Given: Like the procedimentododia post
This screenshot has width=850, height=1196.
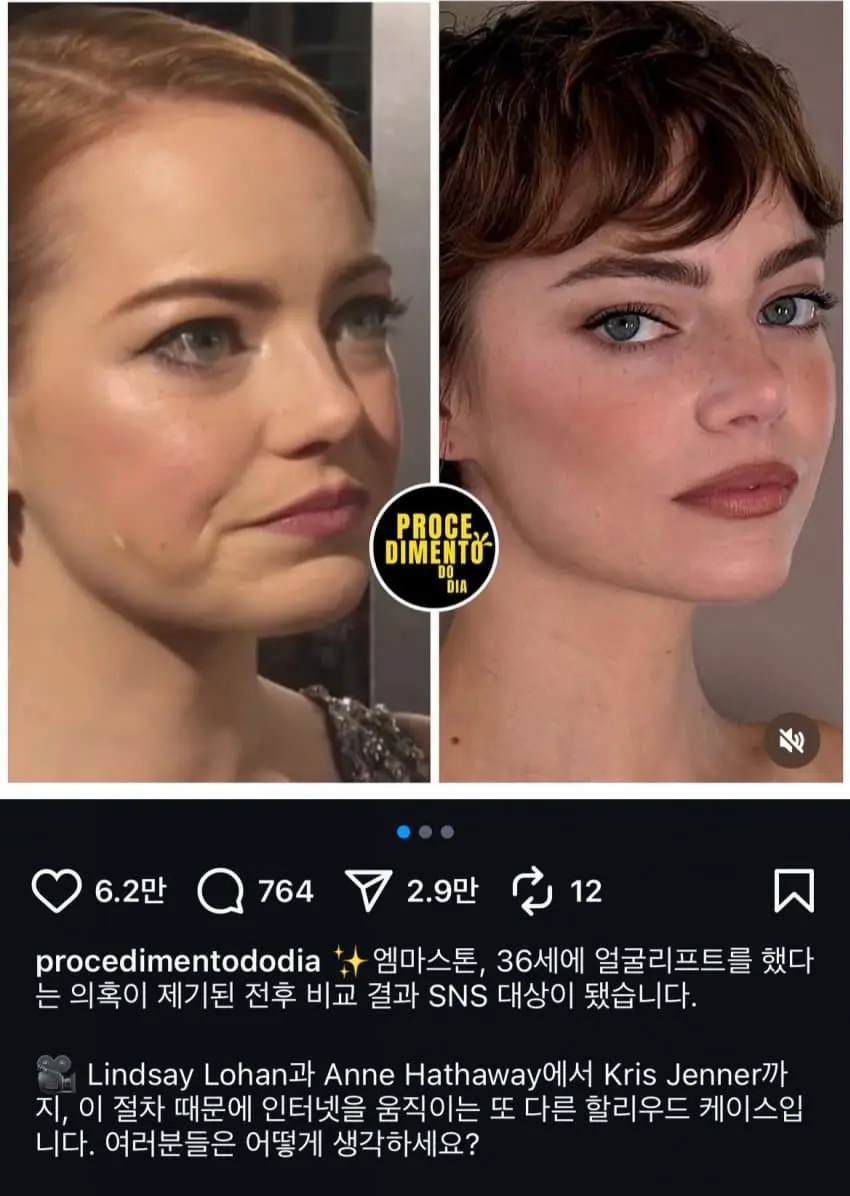Looking at the screenshot, I should click(x=57, y=891).
